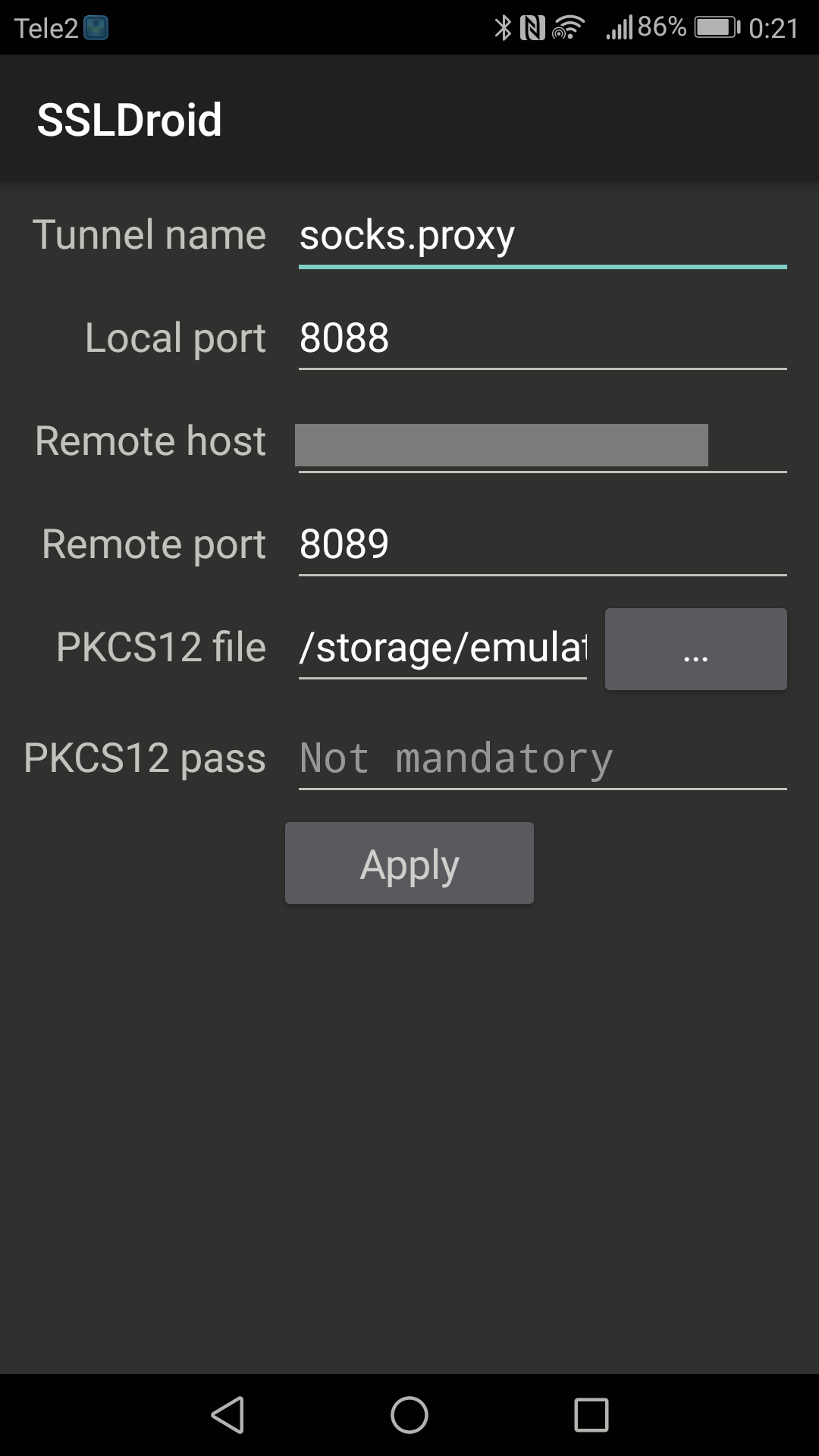
Task: Go back using the system back button
Action: 227,1415
